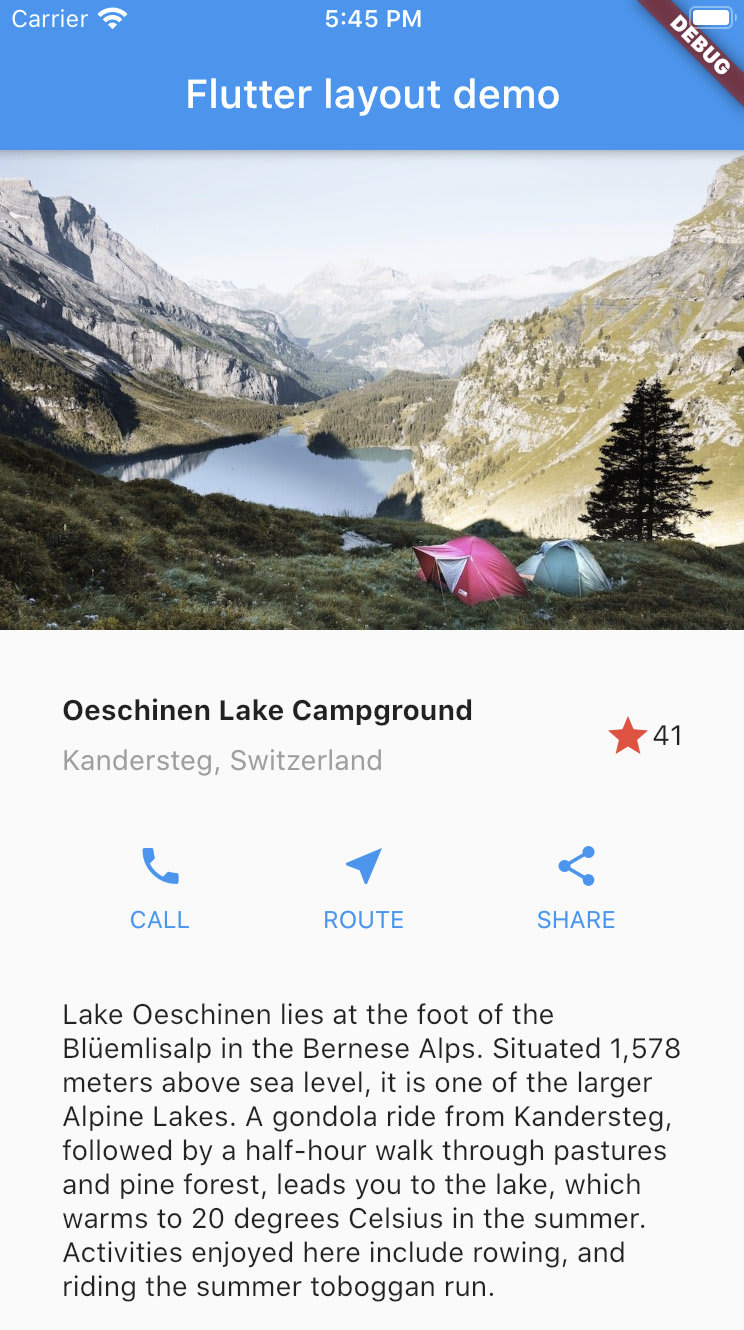
Task: Tap the CALL button
Action: point(160,887)
